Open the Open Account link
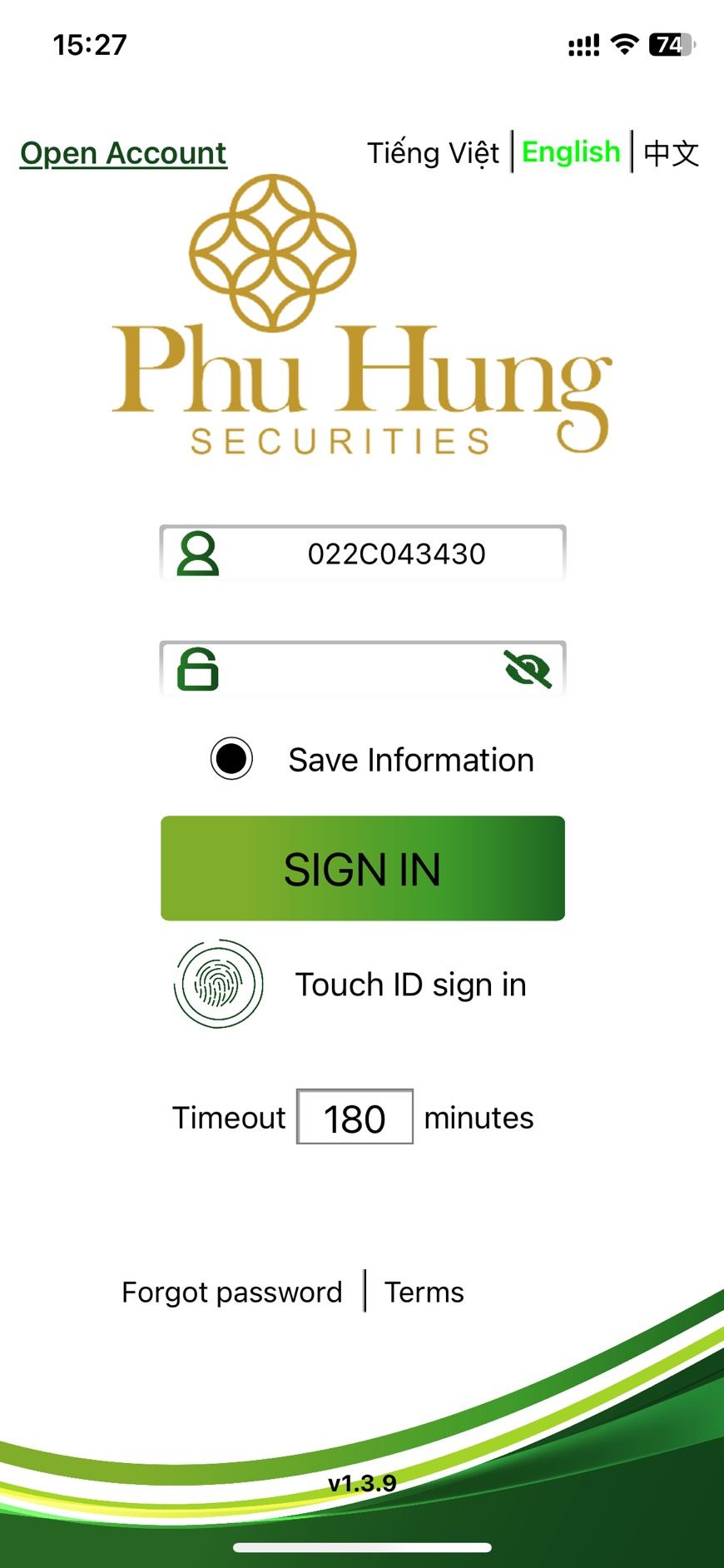Viewport: 724px width, 1568px height. click(x=123, y=153)
